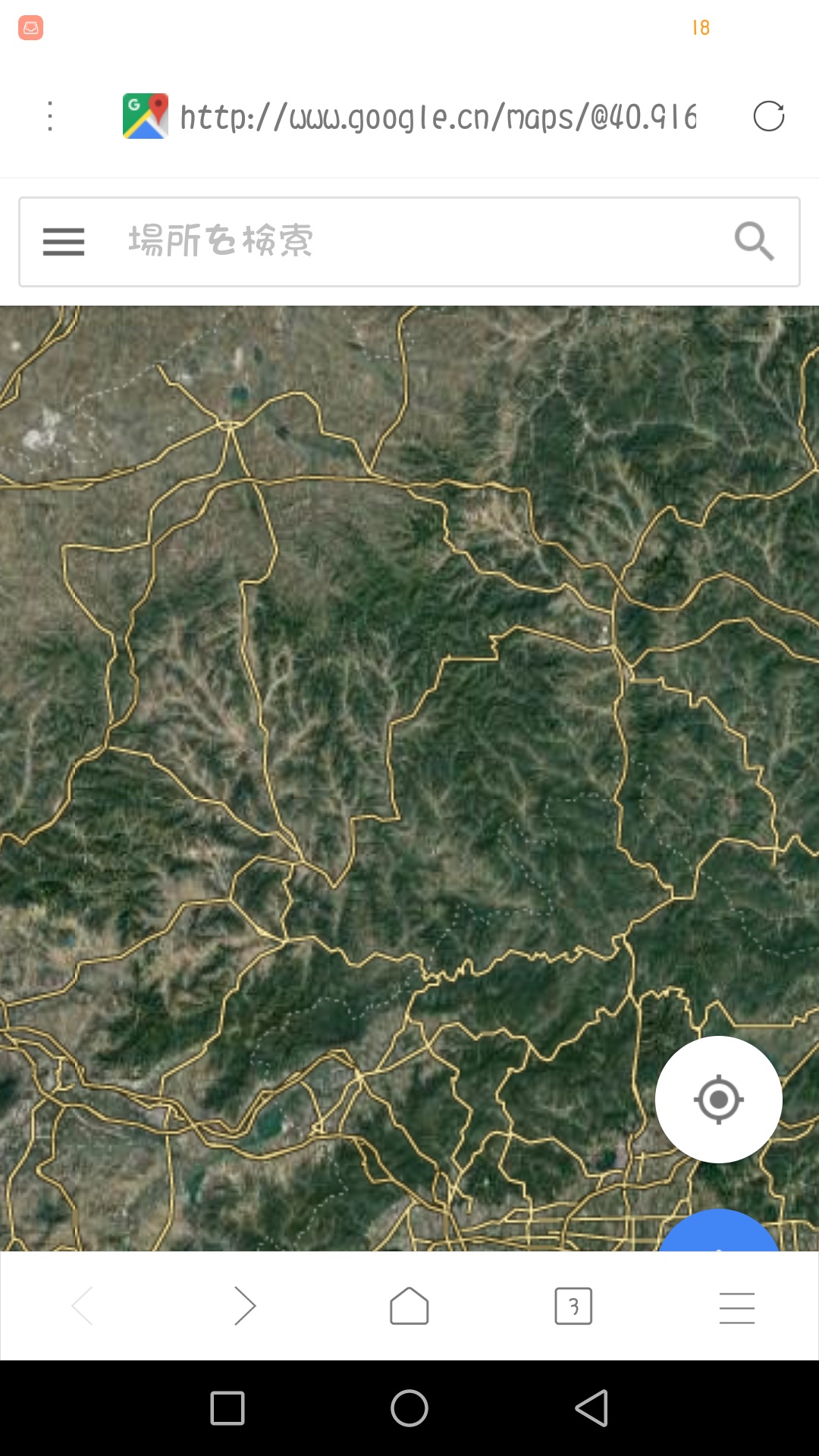Go forward to the next page

click(x=245, y=1306)
